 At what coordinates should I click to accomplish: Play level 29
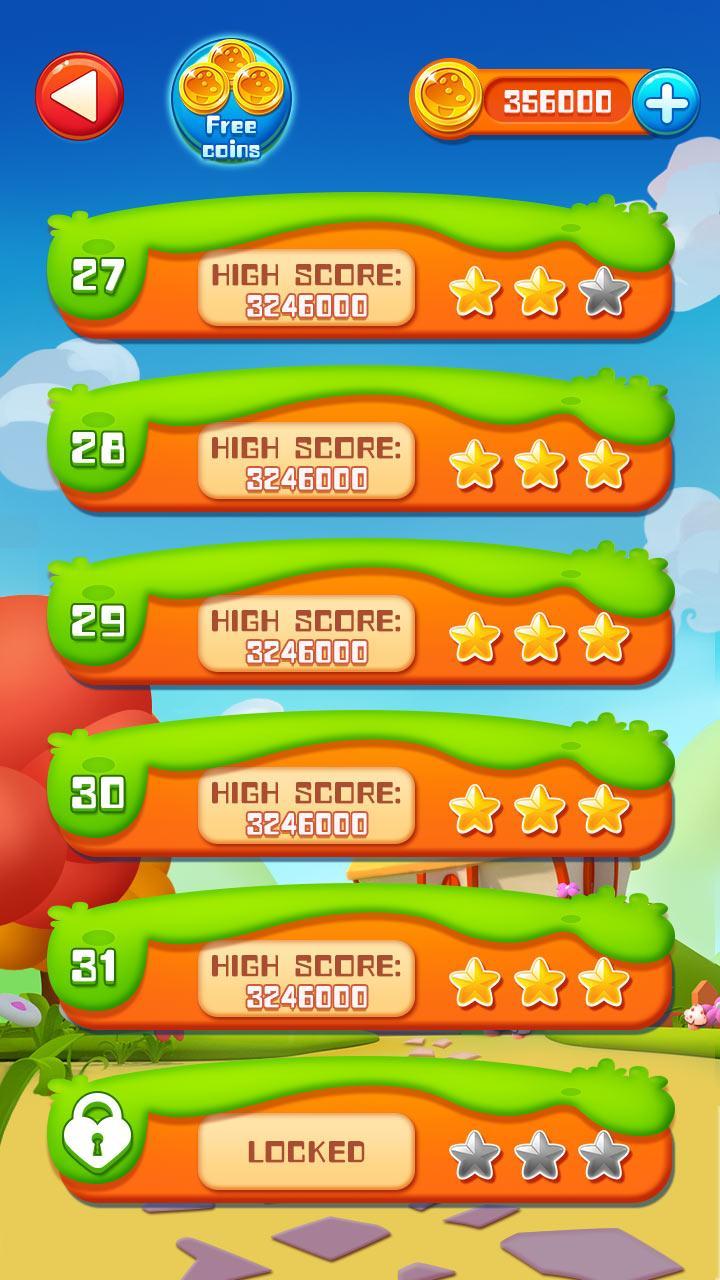tap(360, 630)
